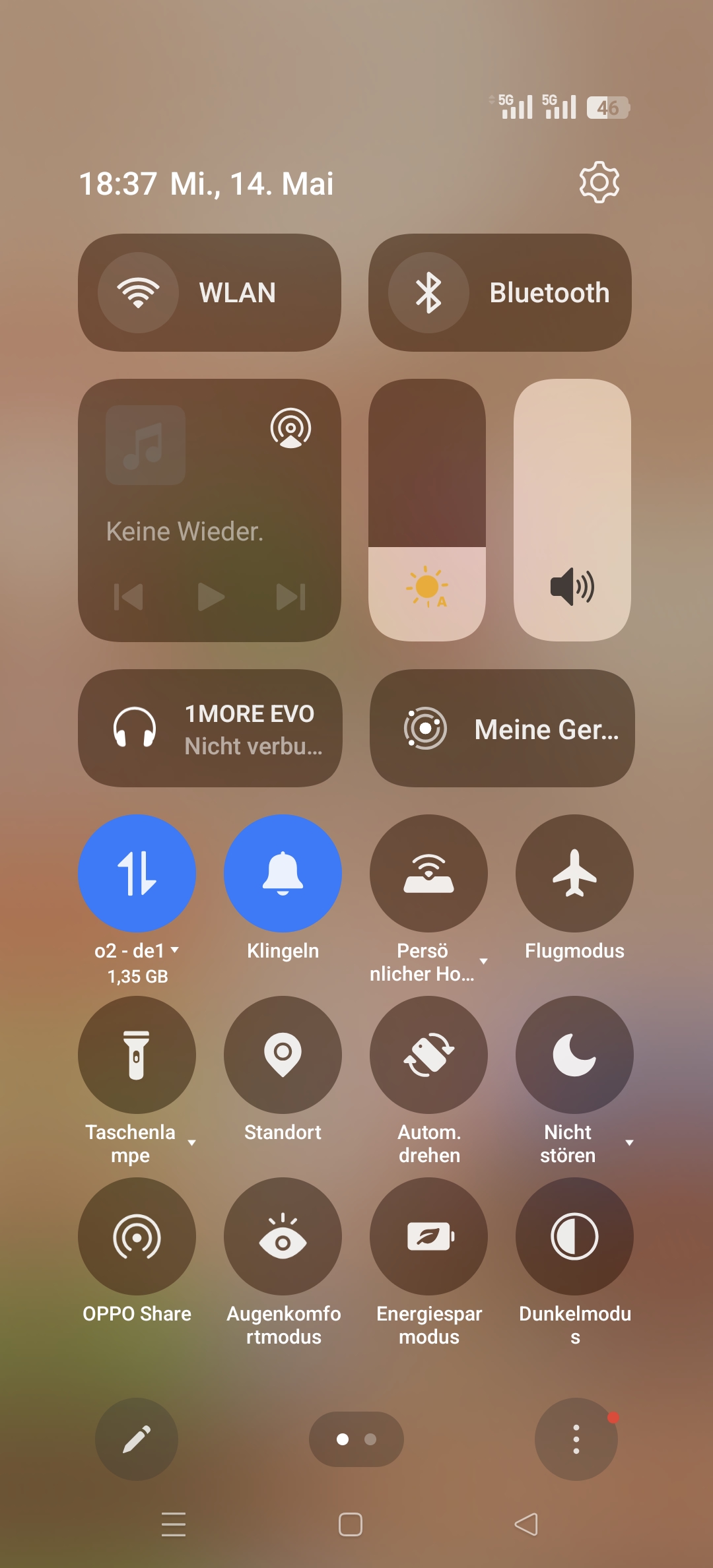The height and width of the screenshot is (1568, 713).
Task: Toggle the WLAN tile
Action: pyautogui.click(x=210, y=292)
